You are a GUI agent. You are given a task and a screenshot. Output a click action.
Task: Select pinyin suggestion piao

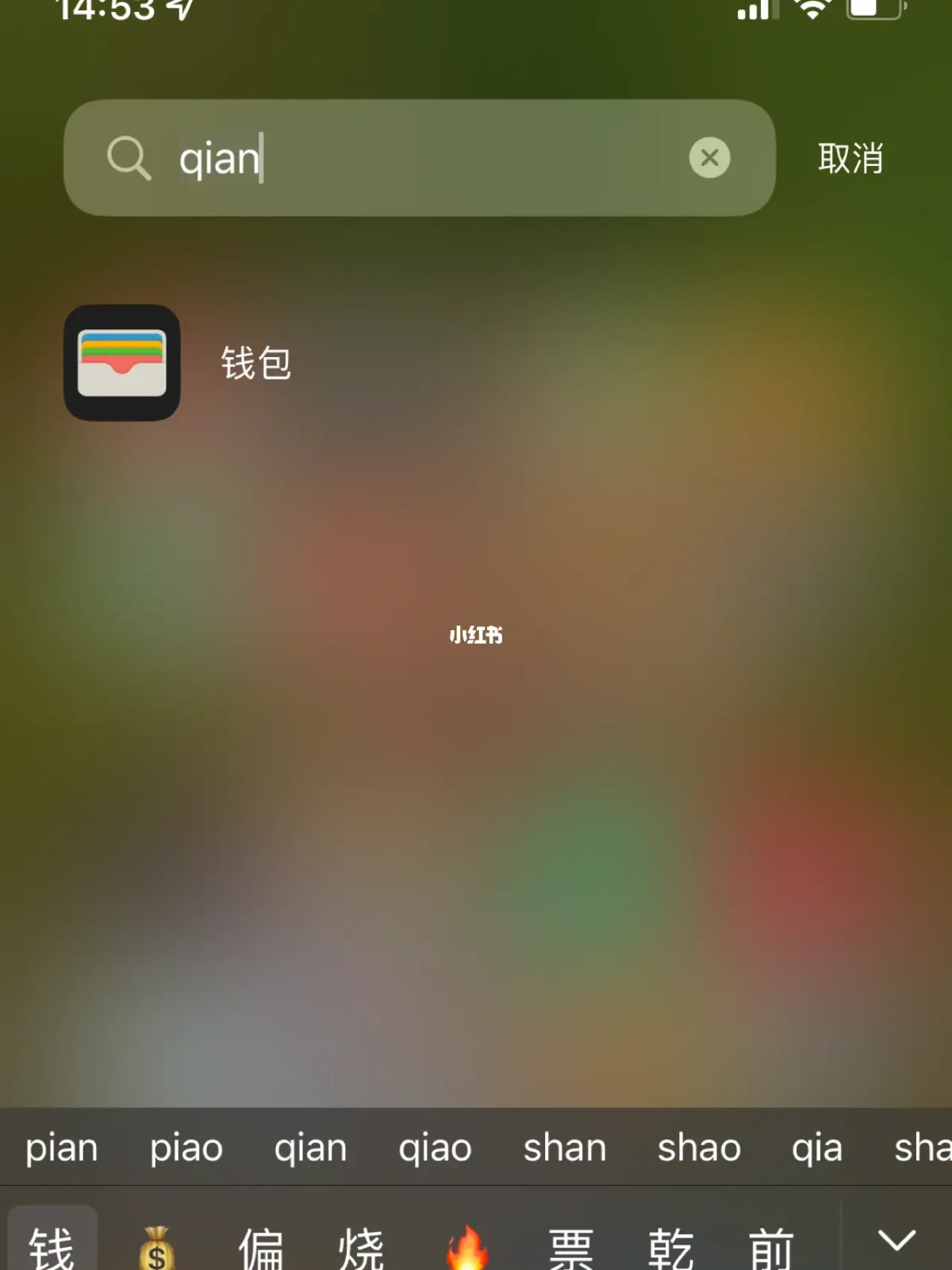coord(186,1148)
